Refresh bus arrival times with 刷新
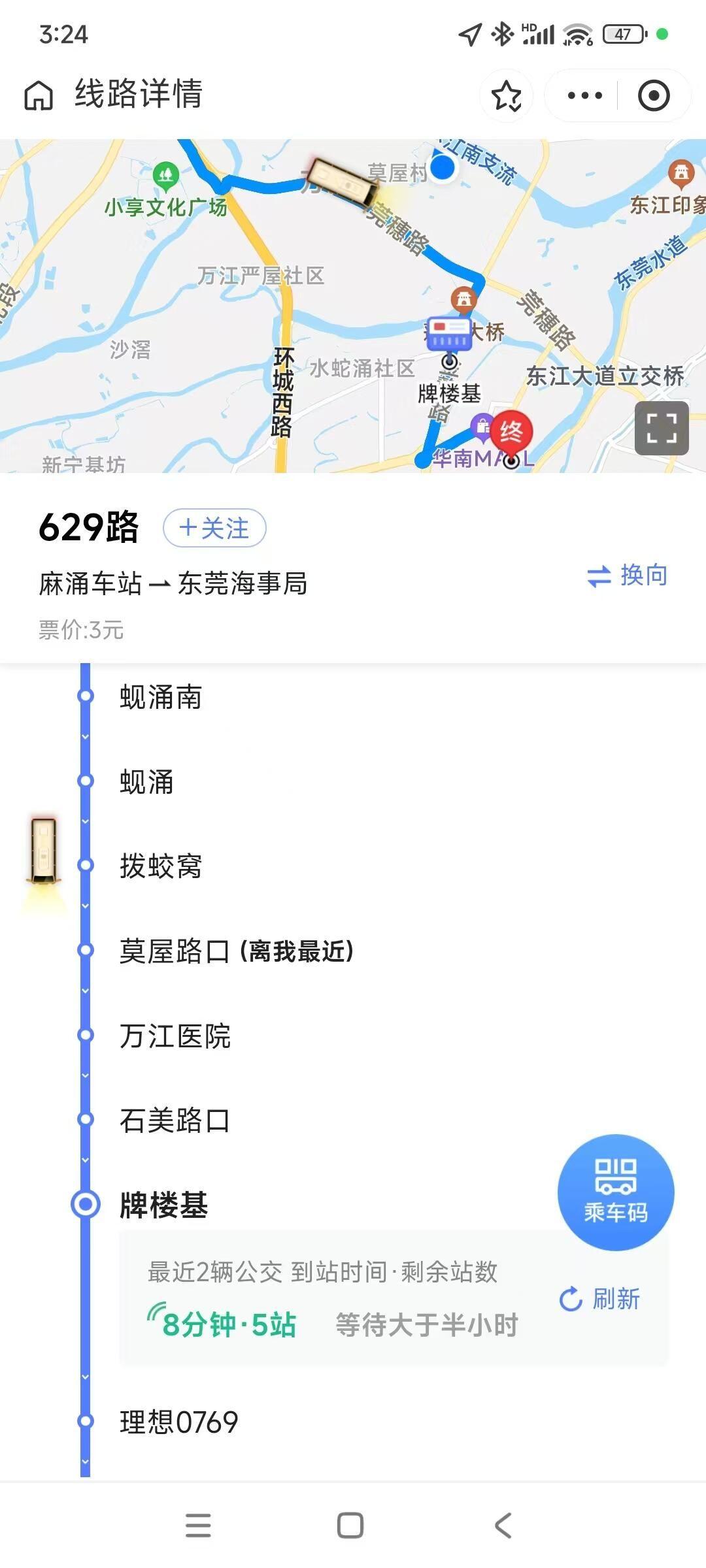 (x=599, y=1298)
